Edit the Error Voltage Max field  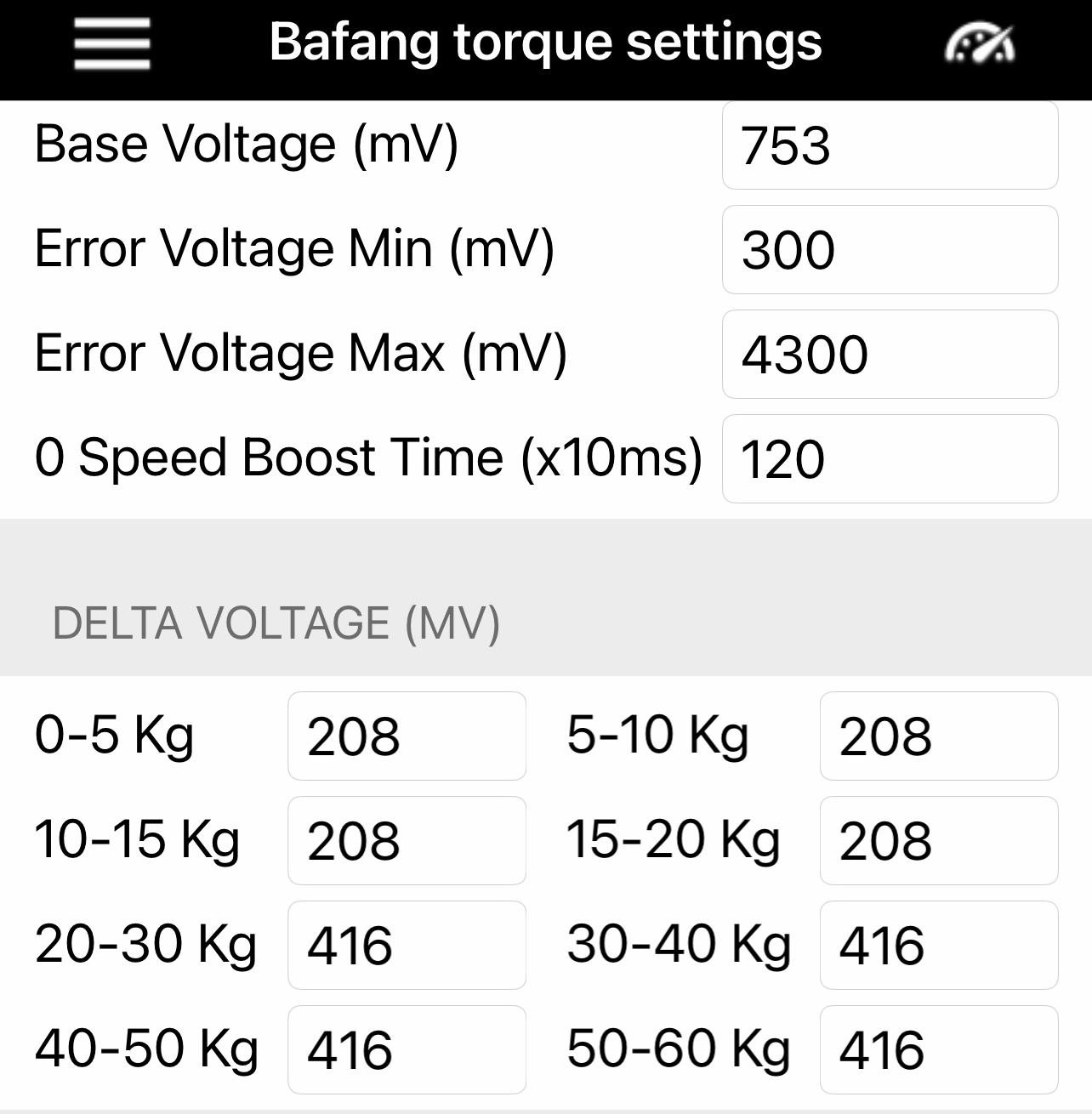[x=890, y=355]
